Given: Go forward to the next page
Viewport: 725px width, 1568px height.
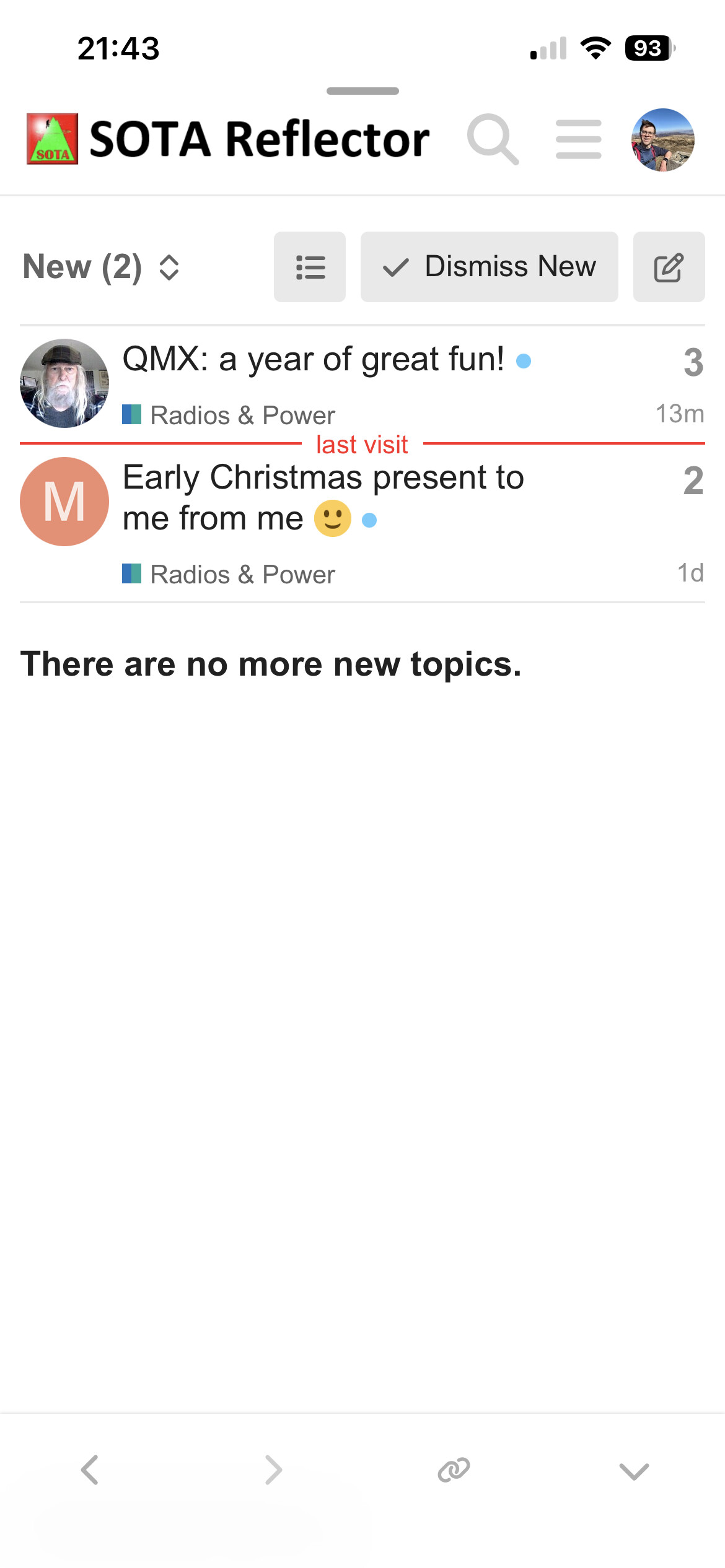Looking at the screenshot, I should (273, 1470).
